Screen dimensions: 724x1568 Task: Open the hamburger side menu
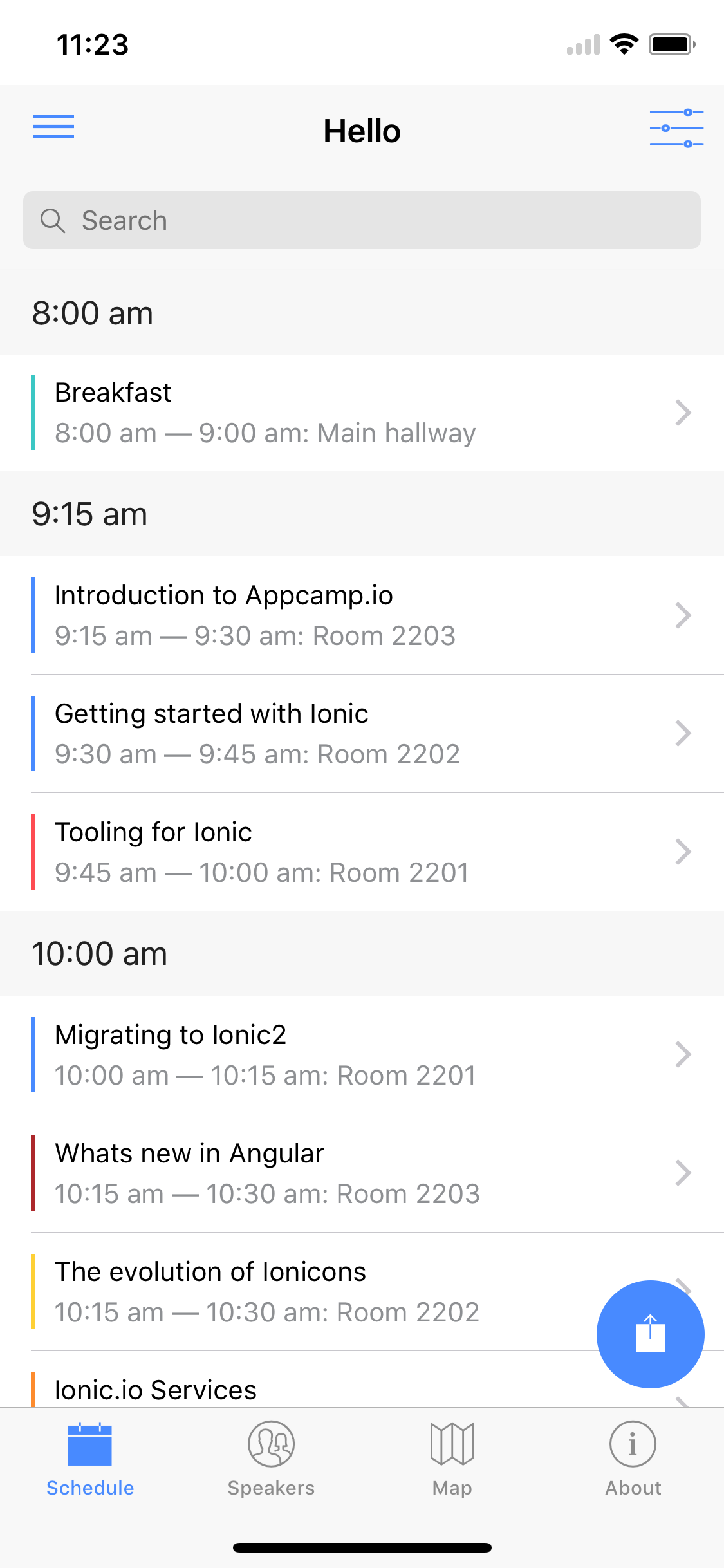click(54, 127)
